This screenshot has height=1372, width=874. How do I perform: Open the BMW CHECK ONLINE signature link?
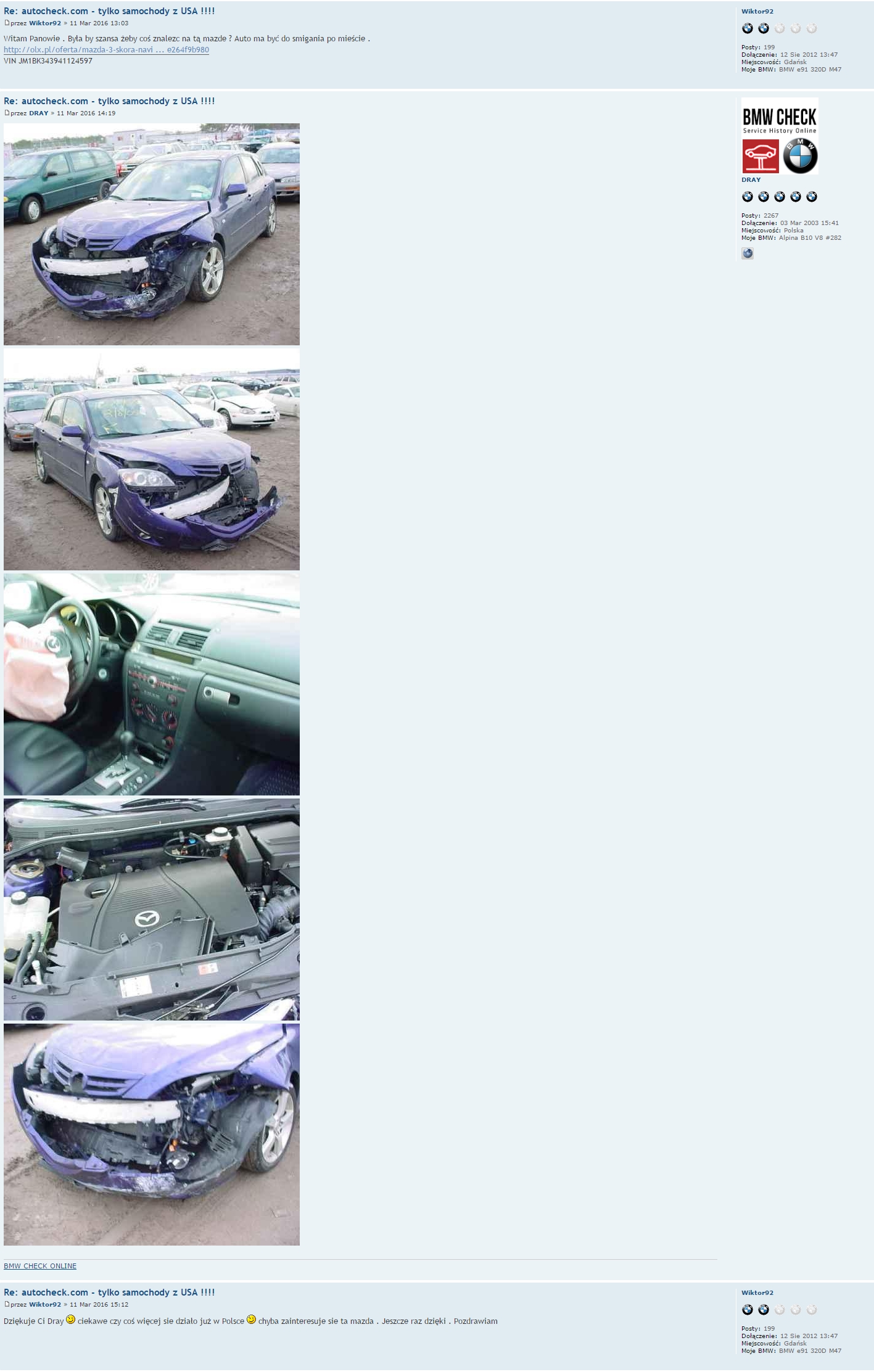(x=40, y=1266)
